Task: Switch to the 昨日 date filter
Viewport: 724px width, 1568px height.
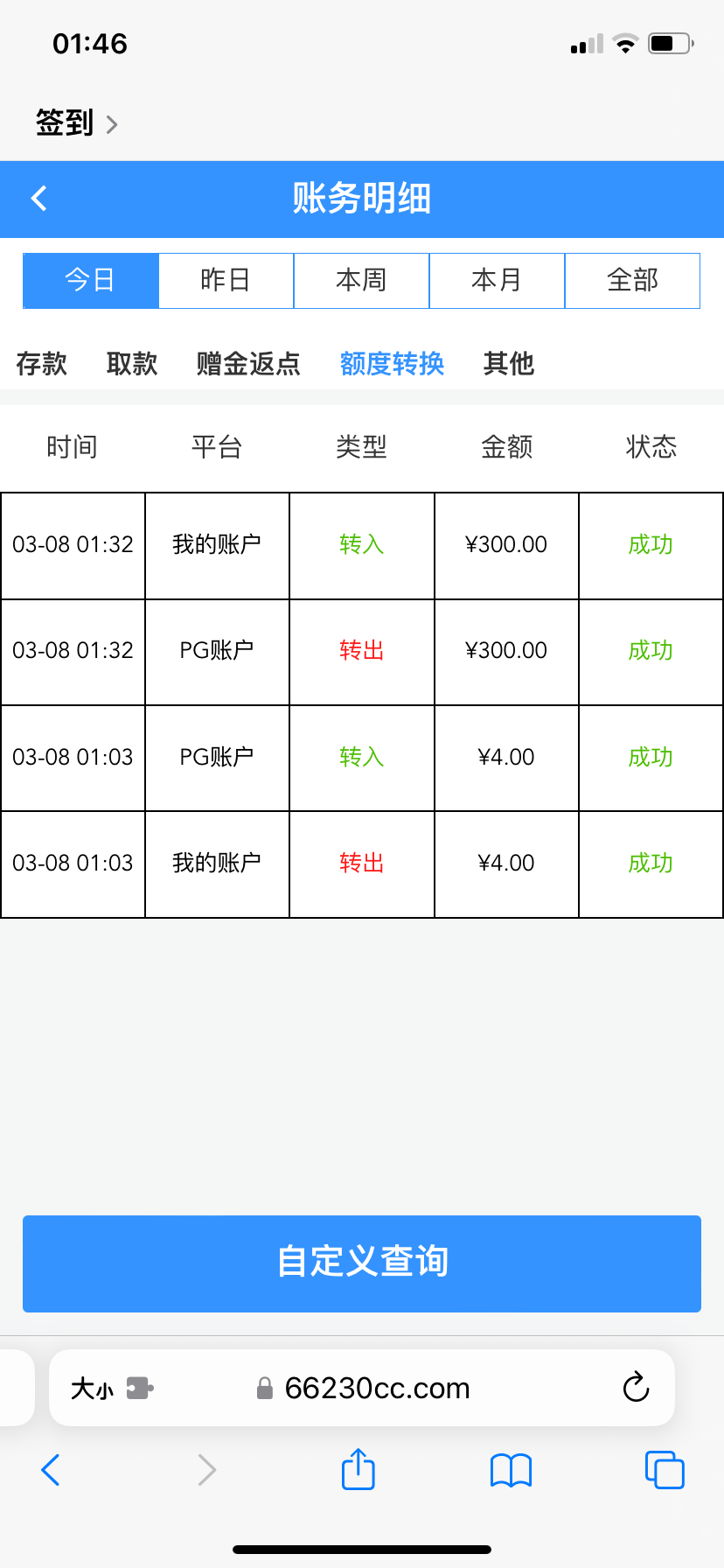Action: [x=226, y=281]
